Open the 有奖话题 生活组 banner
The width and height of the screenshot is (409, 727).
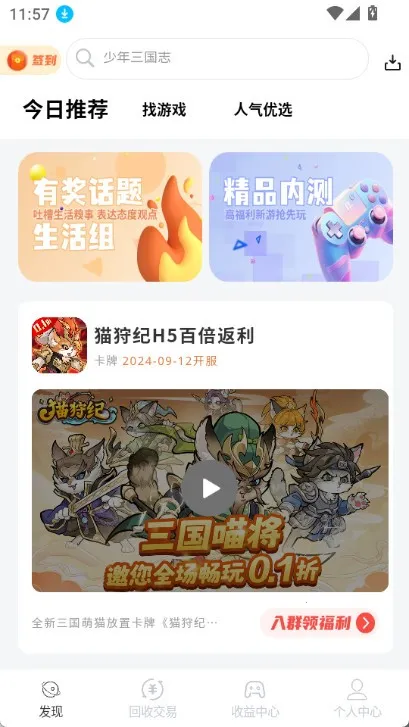(x=110, y=217)
